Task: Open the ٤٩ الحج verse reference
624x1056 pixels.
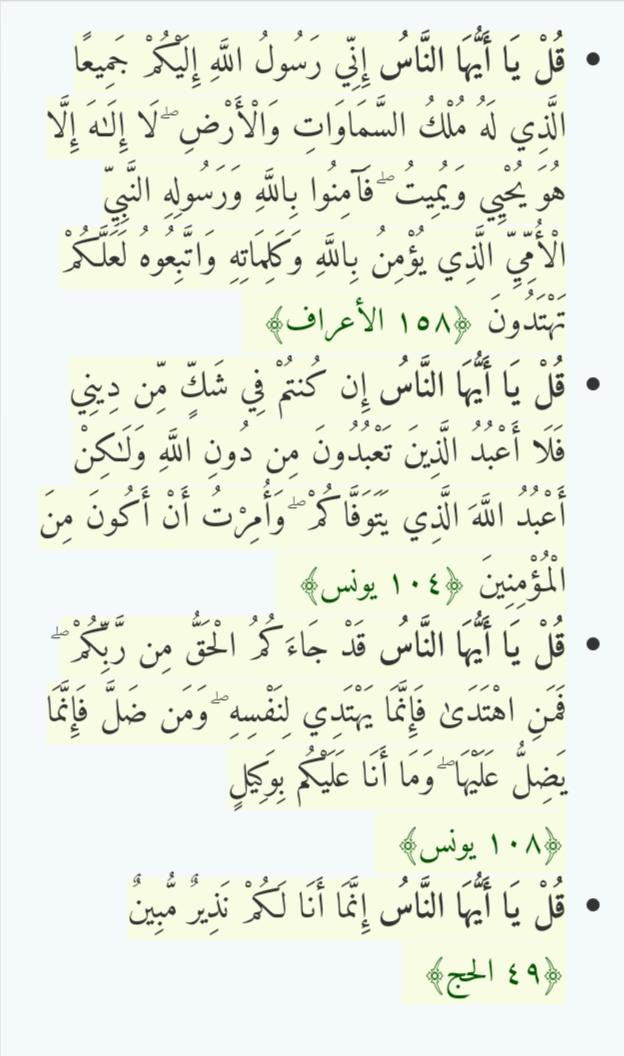Action: click(493, 973)
